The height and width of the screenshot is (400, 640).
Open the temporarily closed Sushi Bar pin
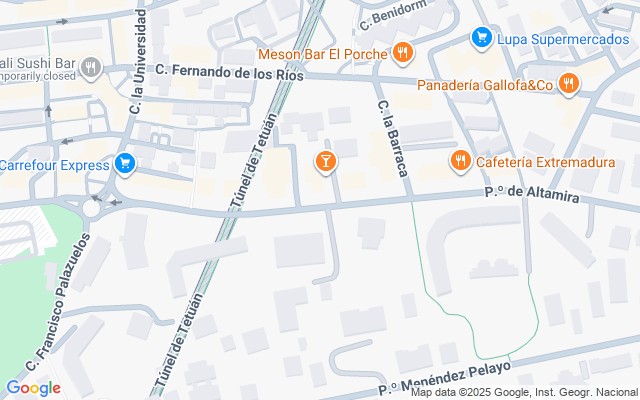pyautogui.click(x=91, y=67)
